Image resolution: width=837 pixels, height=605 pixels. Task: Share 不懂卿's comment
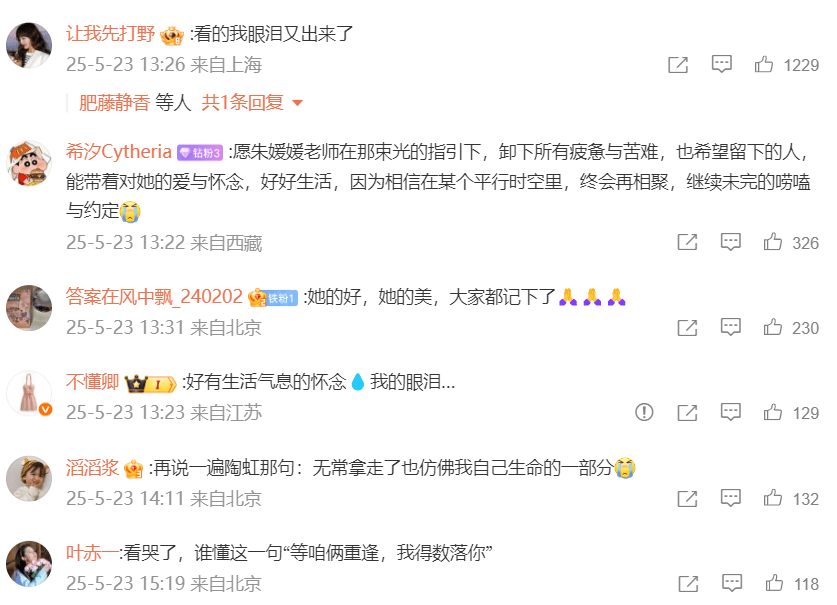coord(687,412)
